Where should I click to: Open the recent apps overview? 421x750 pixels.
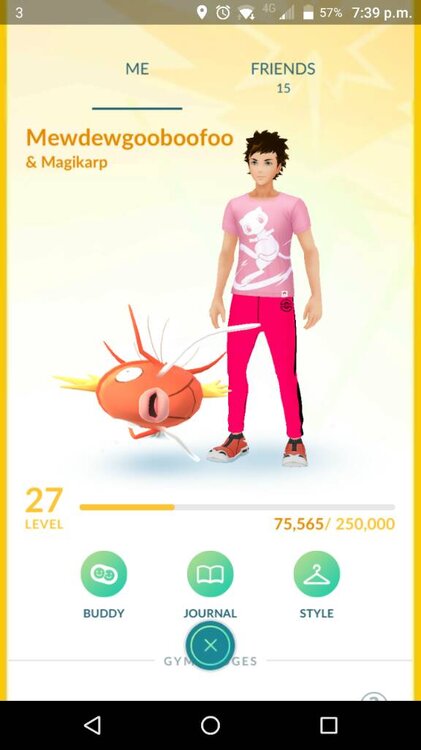pos(329,725)
